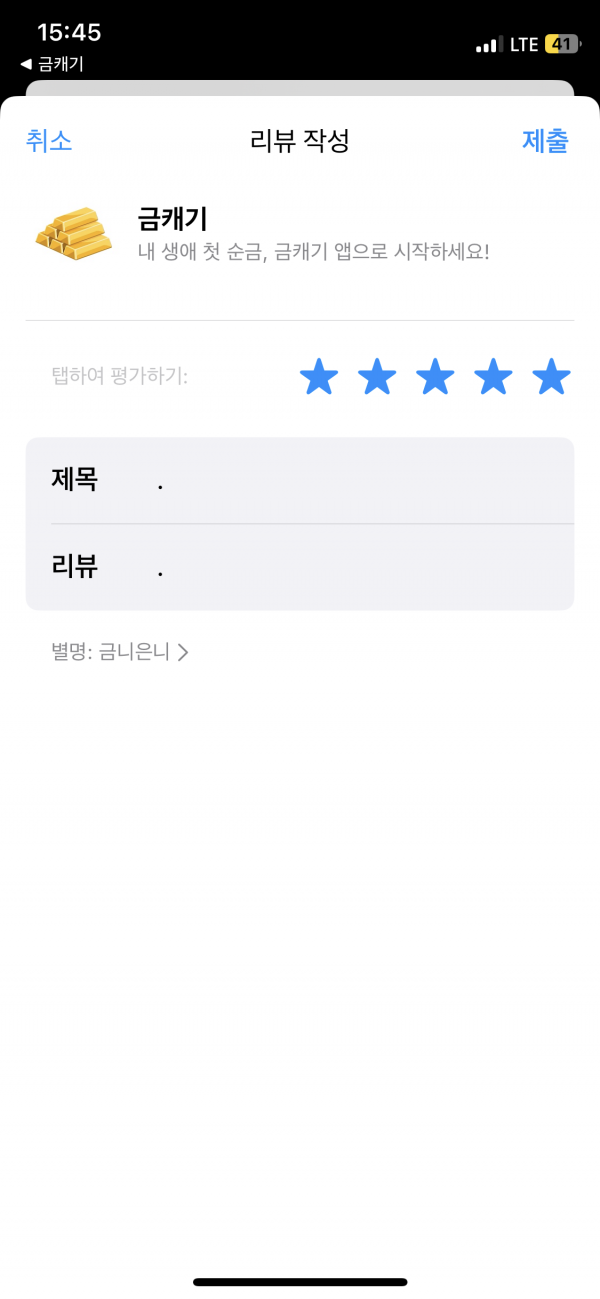Screen dimensions: 600x1299
Task: Set rating to three stars
Action: coord(435,378)
